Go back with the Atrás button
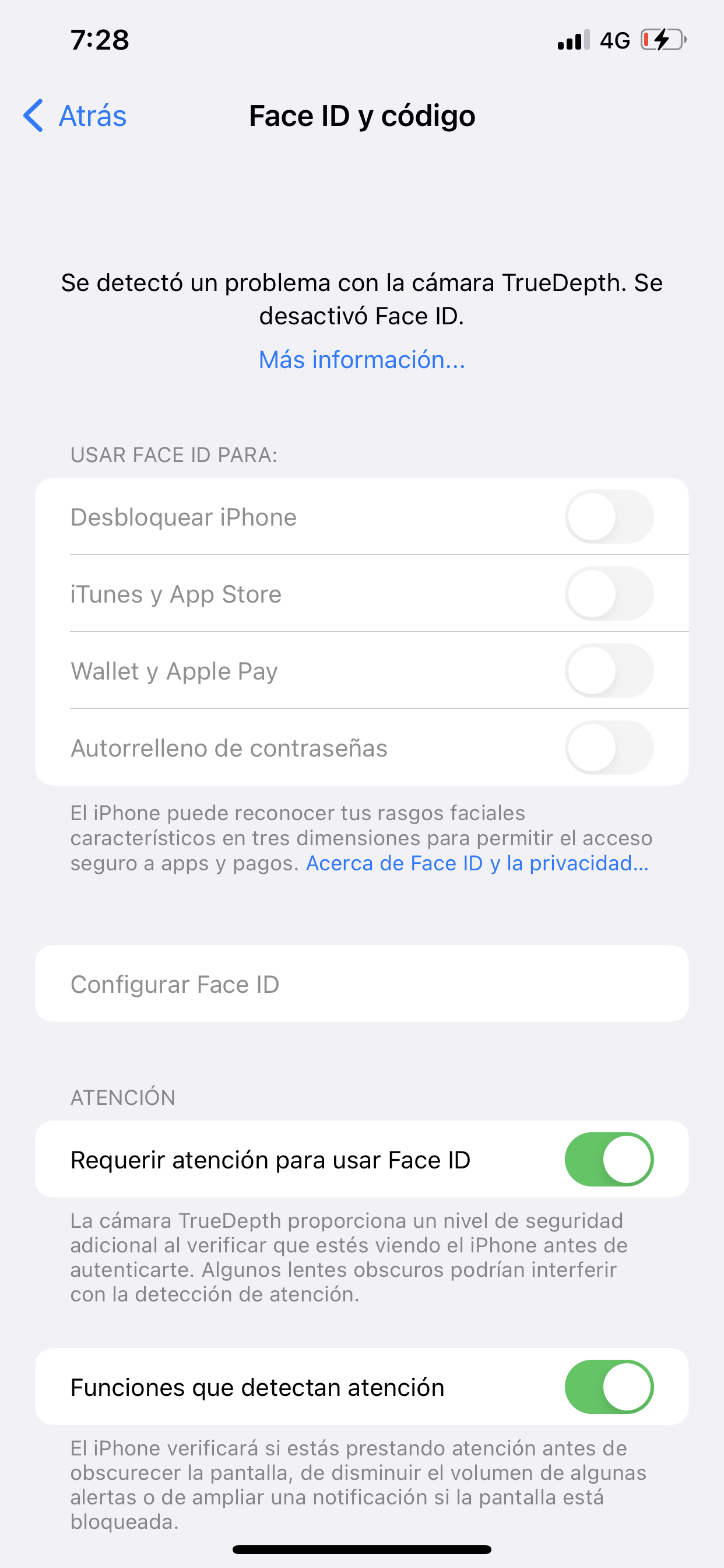Image resolution: width=724 pixels, height=1568 pixels. [75, 116]
